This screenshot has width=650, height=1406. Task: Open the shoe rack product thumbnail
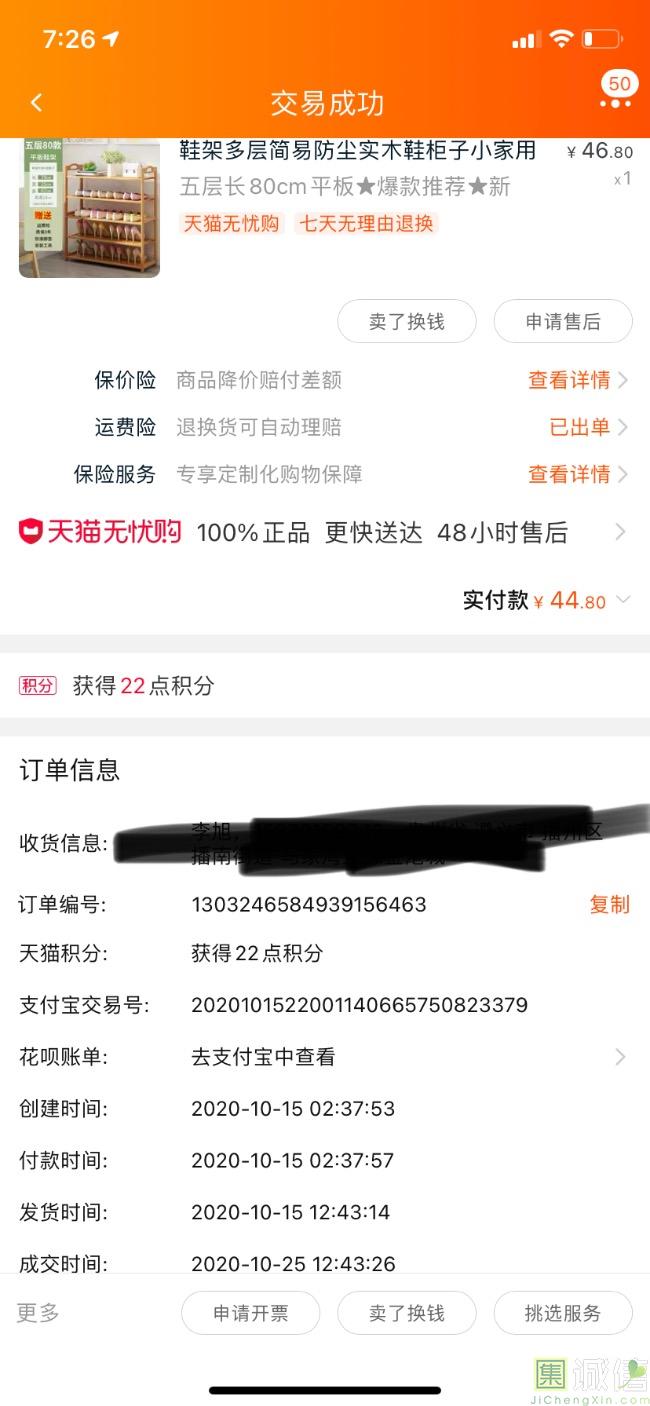(89, 208)
